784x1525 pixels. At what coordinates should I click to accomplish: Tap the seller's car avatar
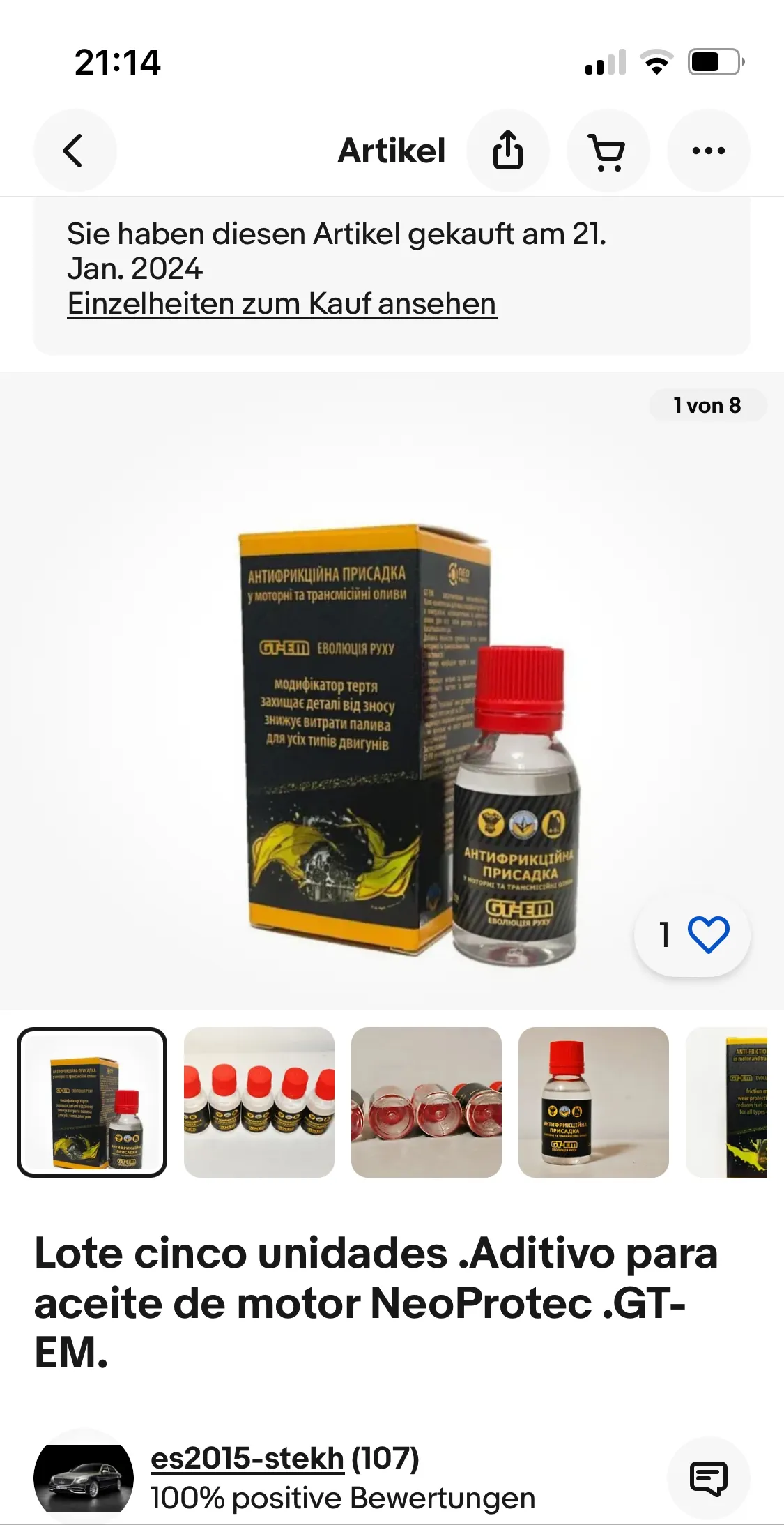tap(84, 1478)
